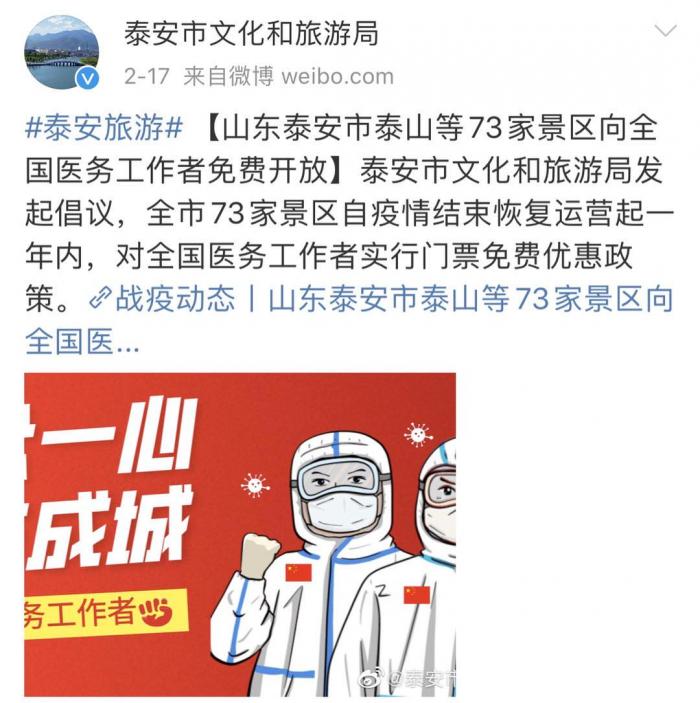This screenshot has height=703, width=700.
Task: View the post's attached image
Action: point(240,535)
